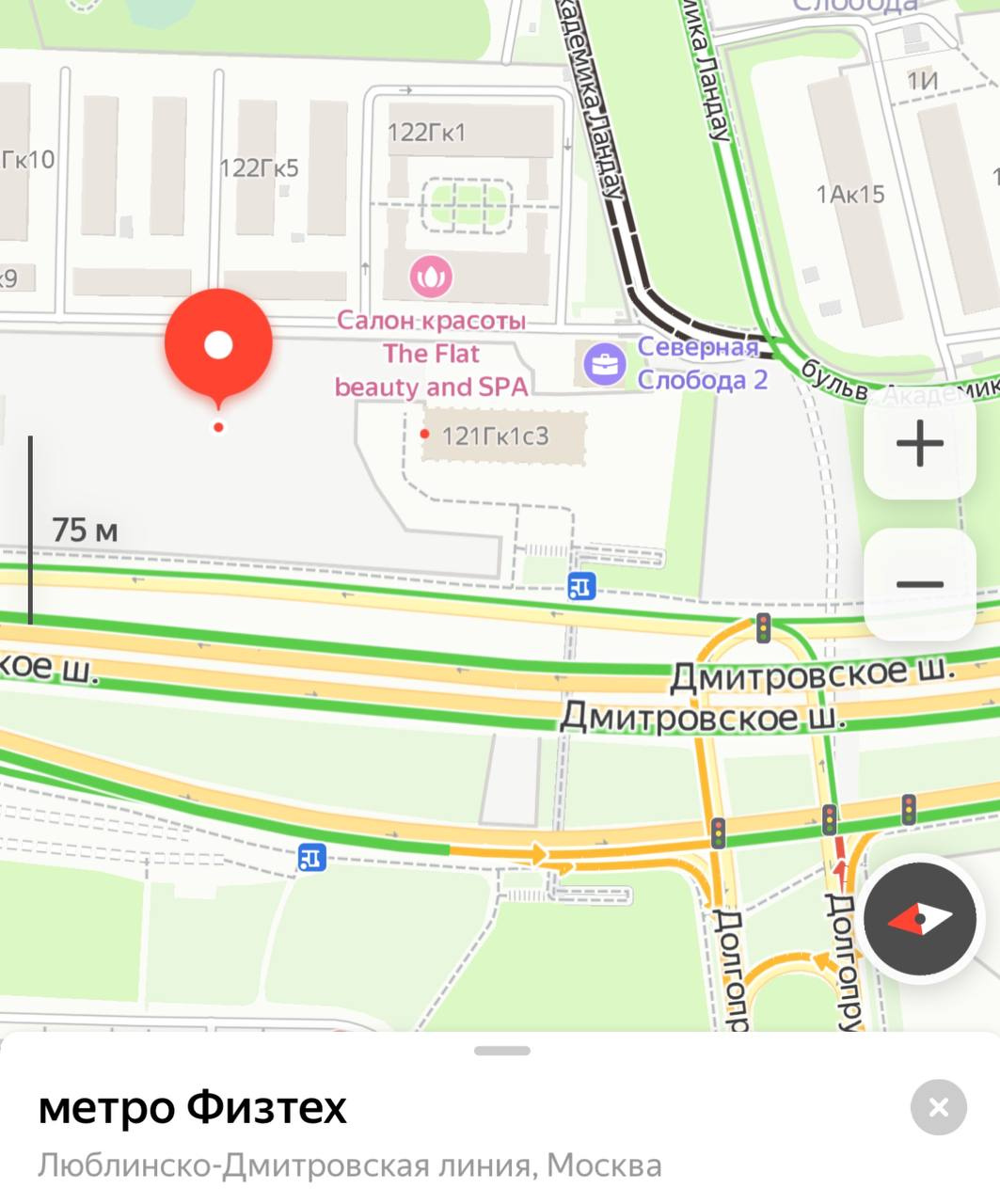Open Северная Слобода 2 place marker

(x=604, y=363)
